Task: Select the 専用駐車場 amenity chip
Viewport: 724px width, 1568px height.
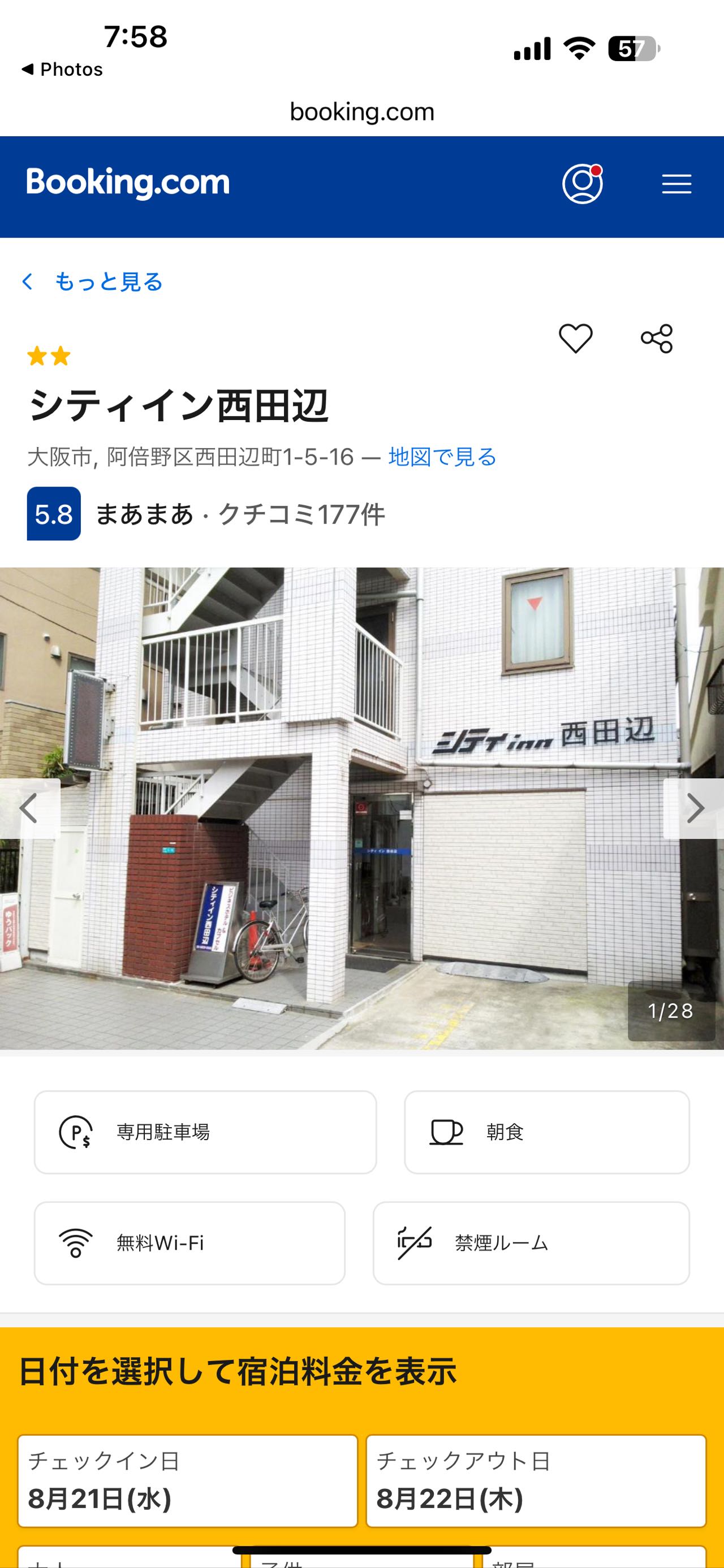Action: click(205, 1132)
